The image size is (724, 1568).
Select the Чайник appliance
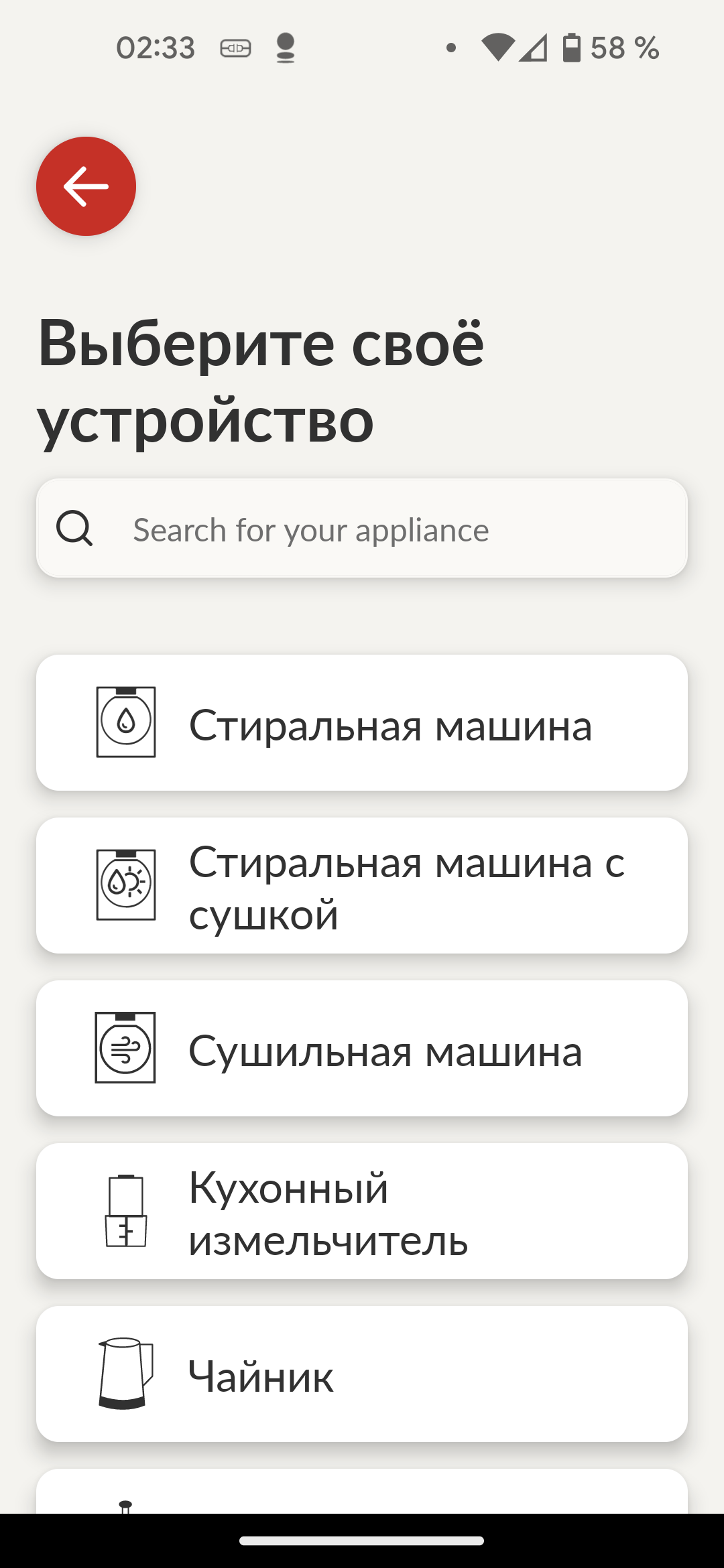(362, 1375)
